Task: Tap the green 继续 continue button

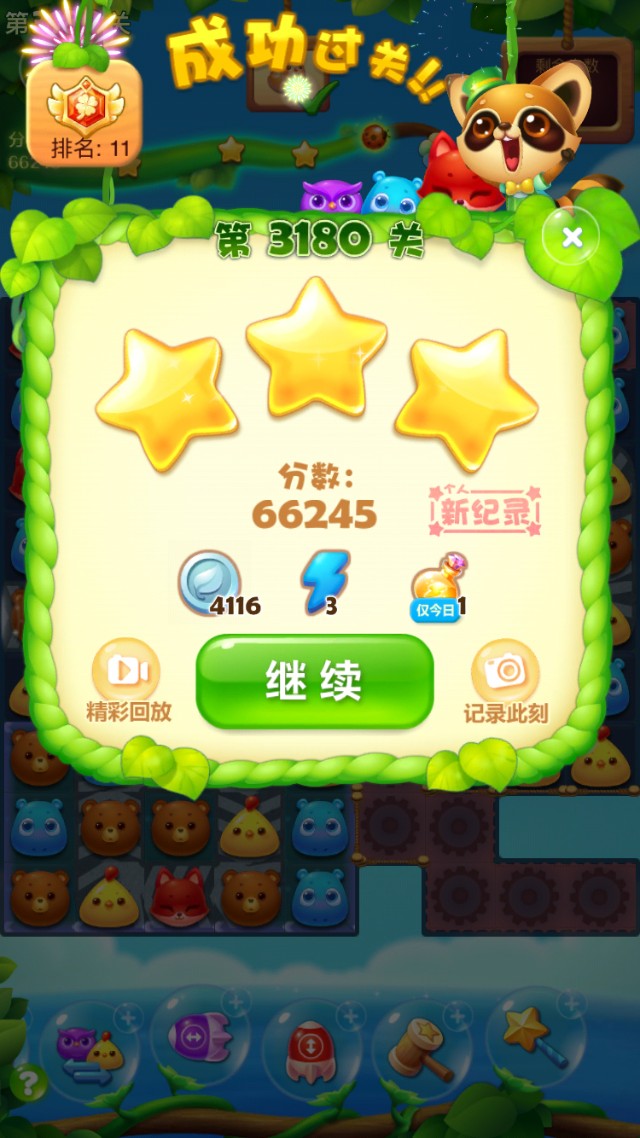Action: pos(314,681)
